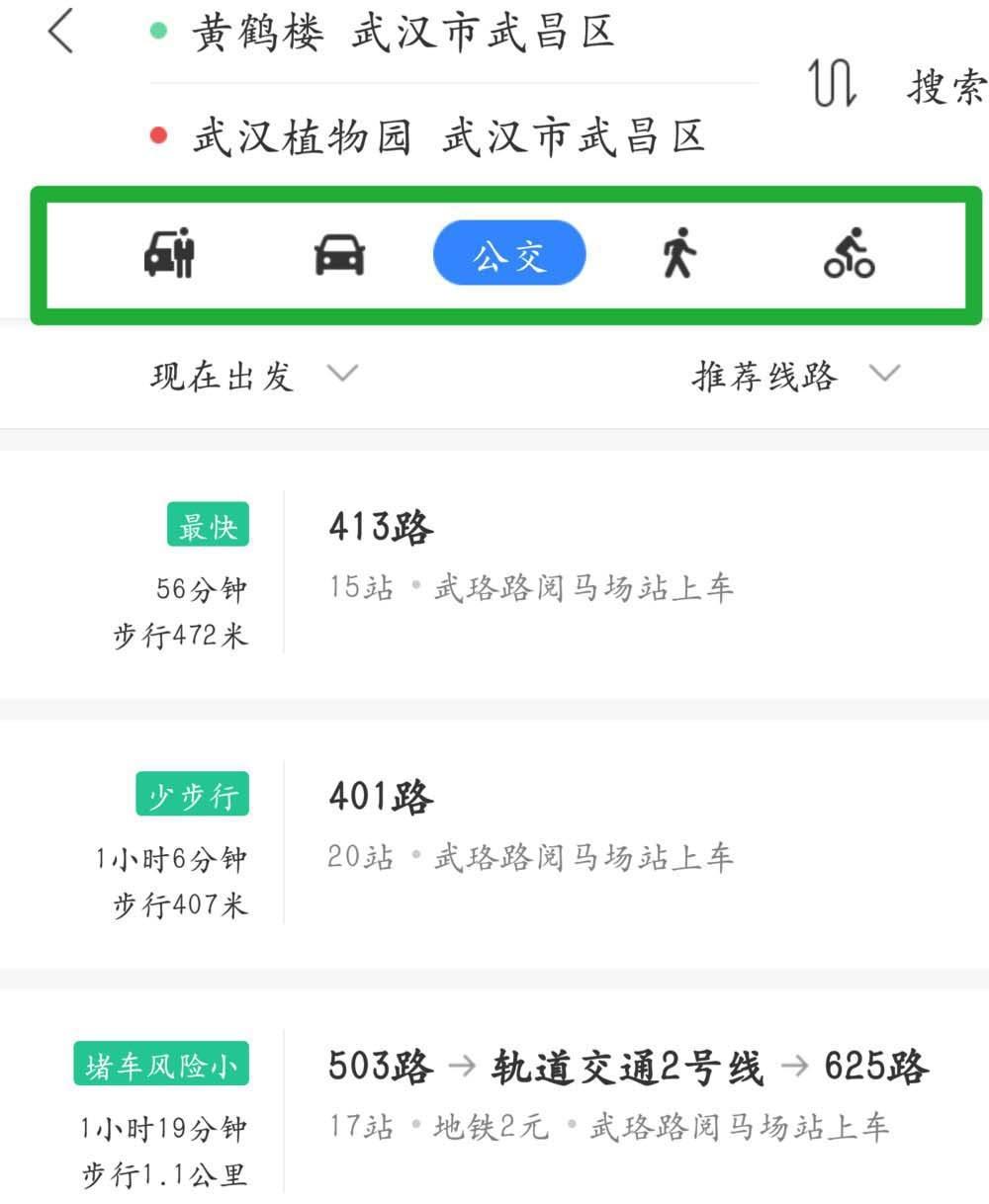Activate the 少步行 less-walking route label
This screenshot has width=989, height=1204.
point(192,793)
